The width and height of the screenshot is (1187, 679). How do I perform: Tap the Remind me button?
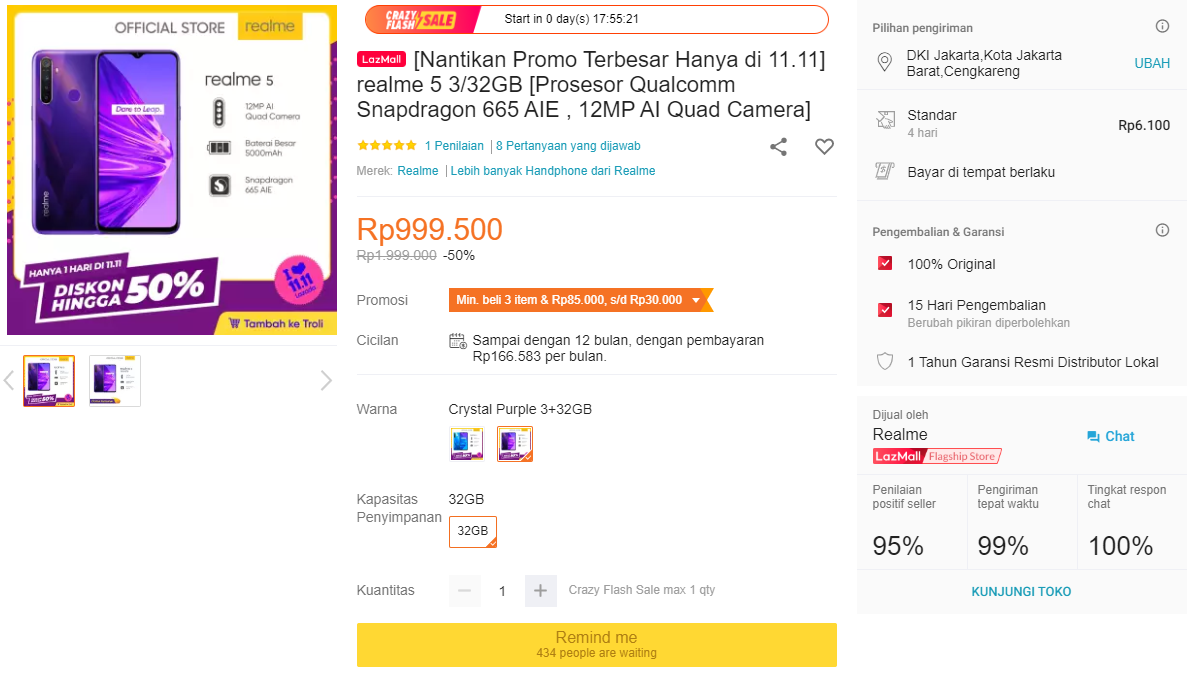[596, 644]
